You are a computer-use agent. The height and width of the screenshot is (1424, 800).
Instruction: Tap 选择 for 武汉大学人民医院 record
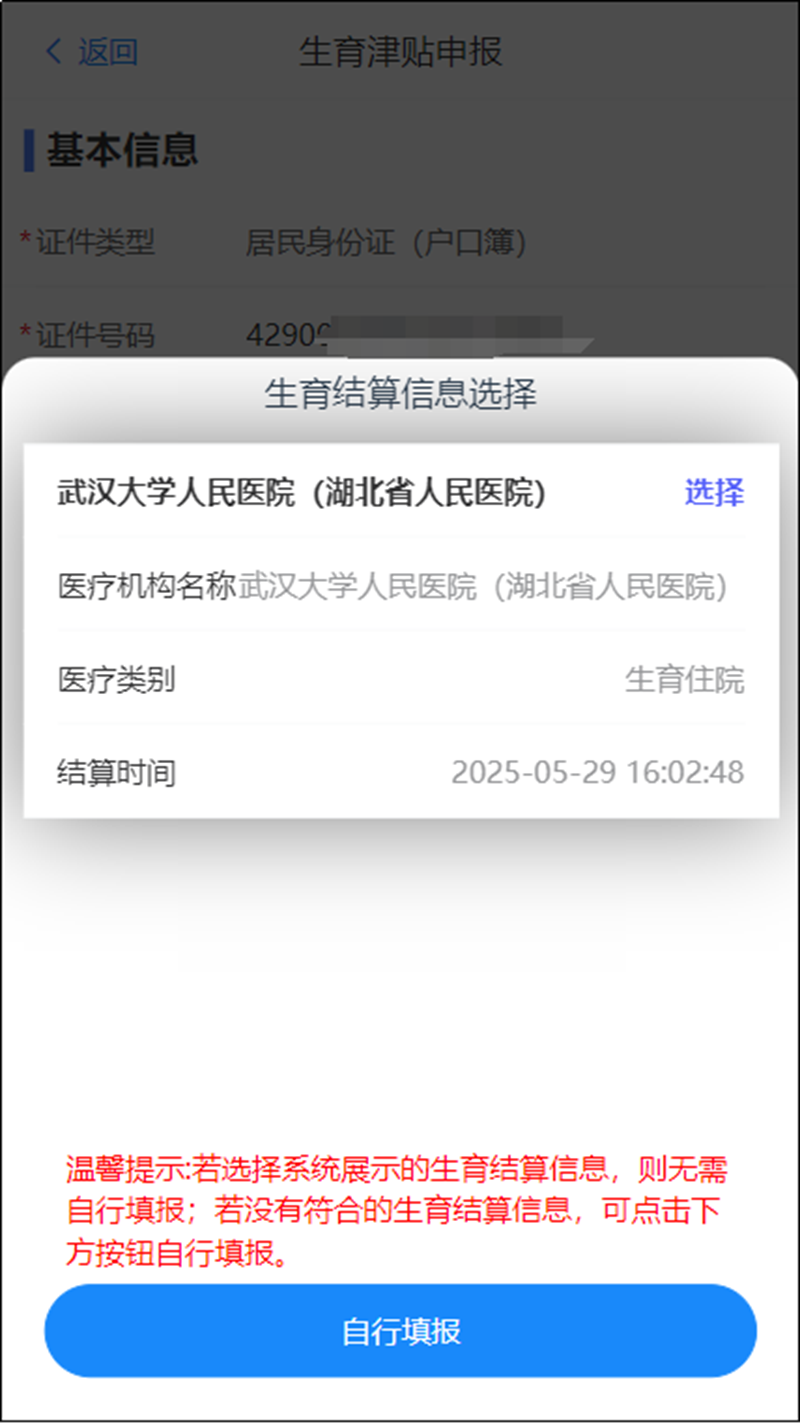713,493
